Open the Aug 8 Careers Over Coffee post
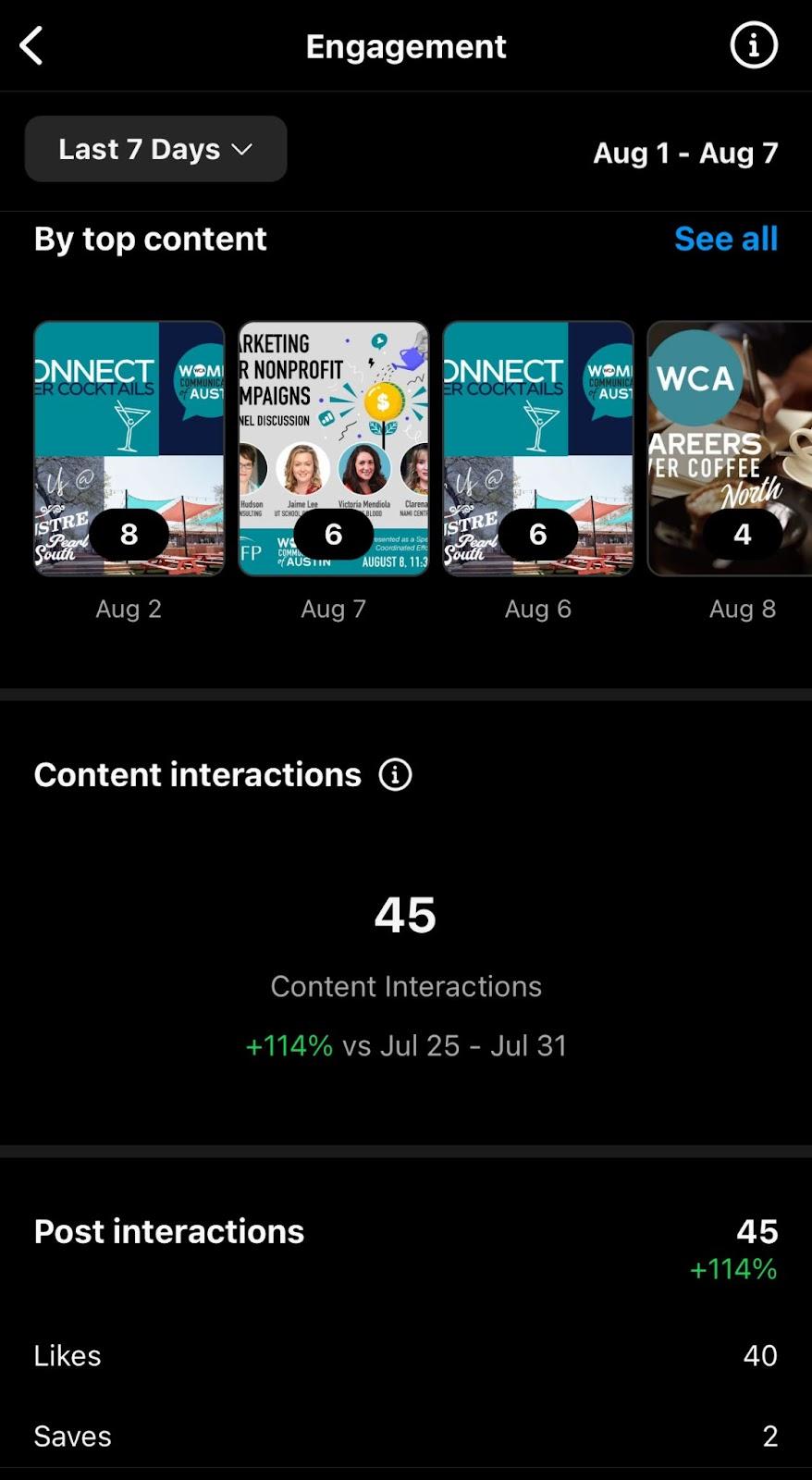 (x=730, y=449)
